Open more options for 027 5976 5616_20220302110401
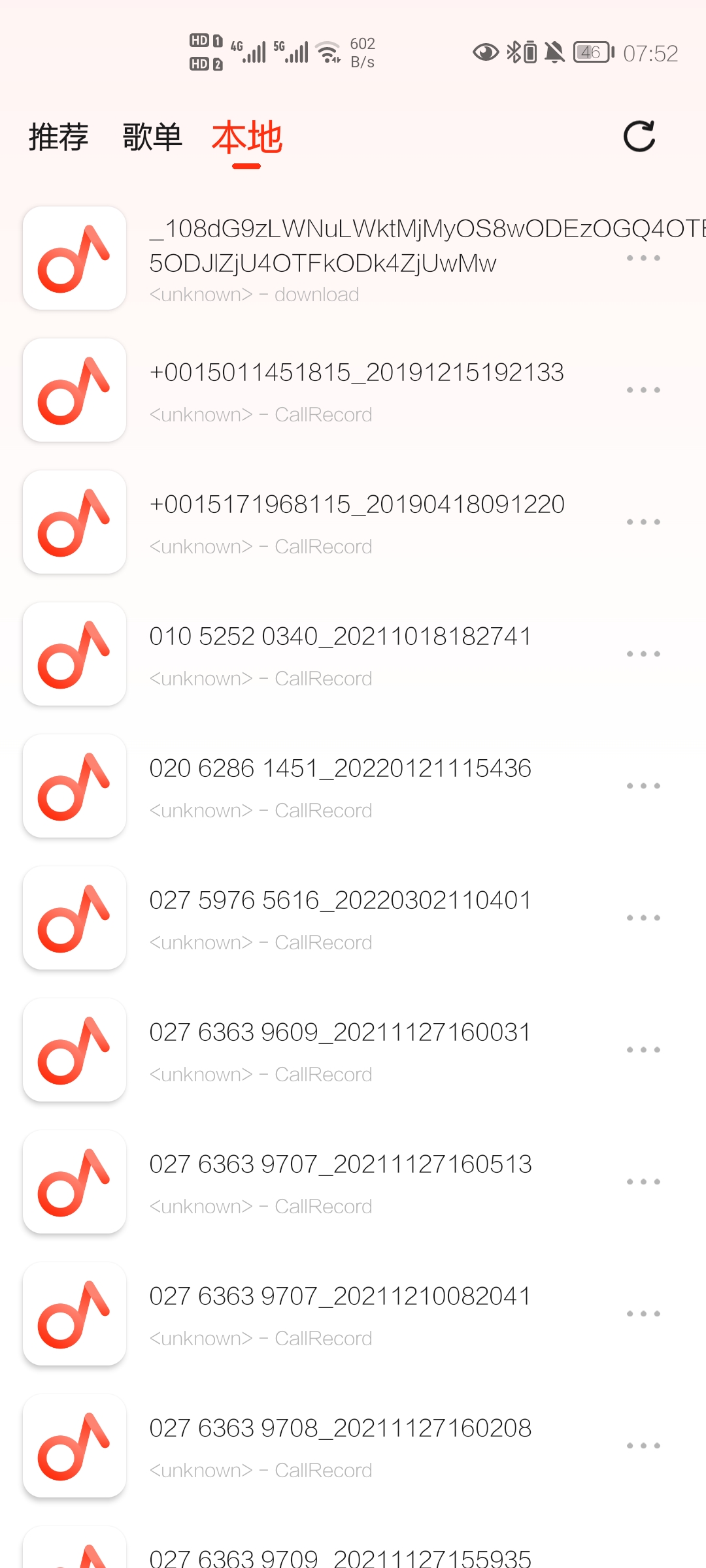This screenshot has width=706, height=1568. tap(643, 918)
